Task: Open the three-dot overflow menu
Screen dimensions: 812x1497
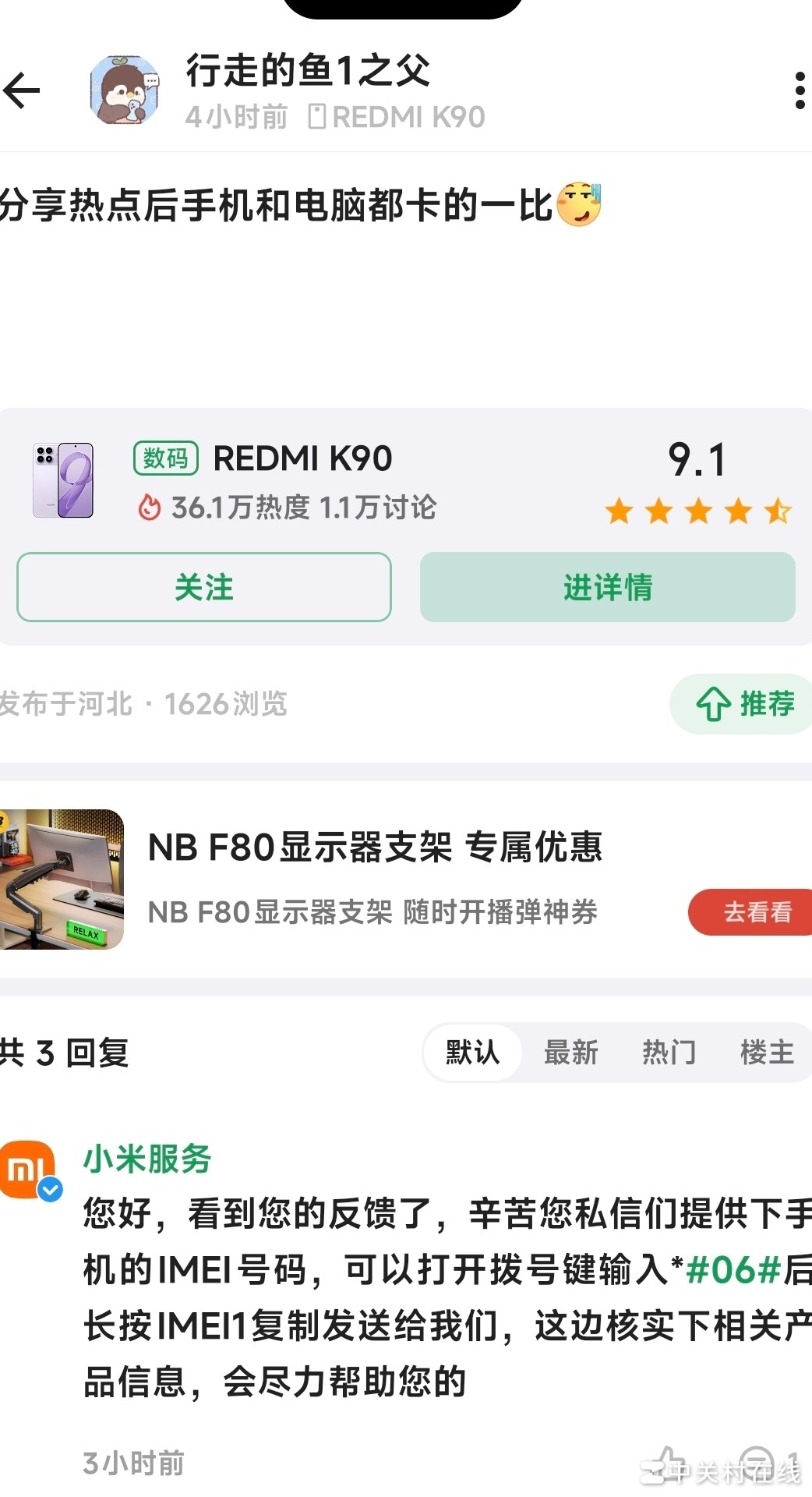Action: (x=799, y=90)
